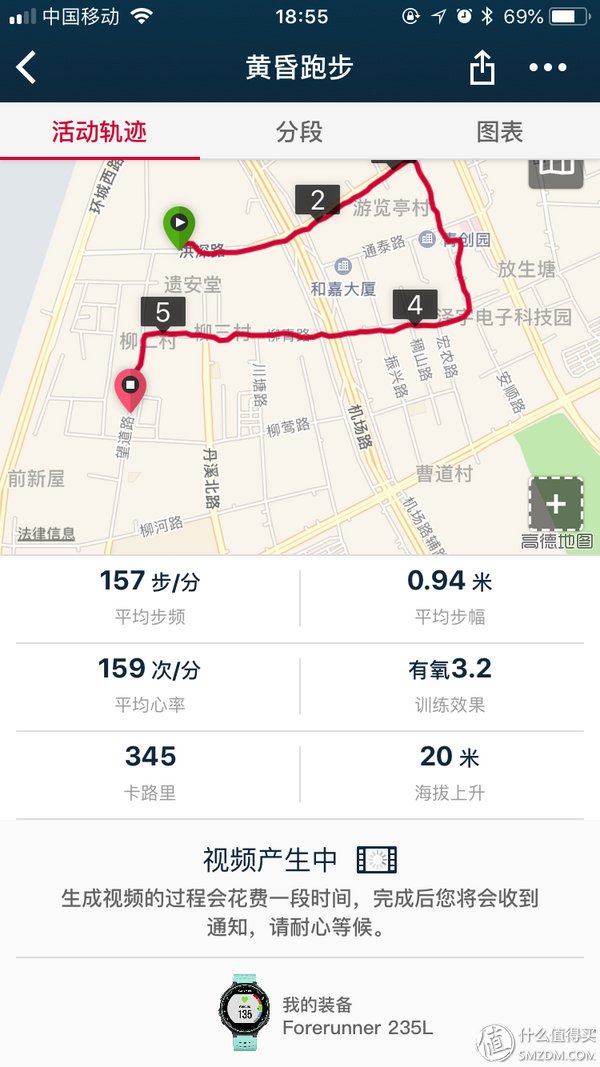This screenshot has width=600, height=1067.
Task: Open the 图表 tab
Action: (499, 132)
